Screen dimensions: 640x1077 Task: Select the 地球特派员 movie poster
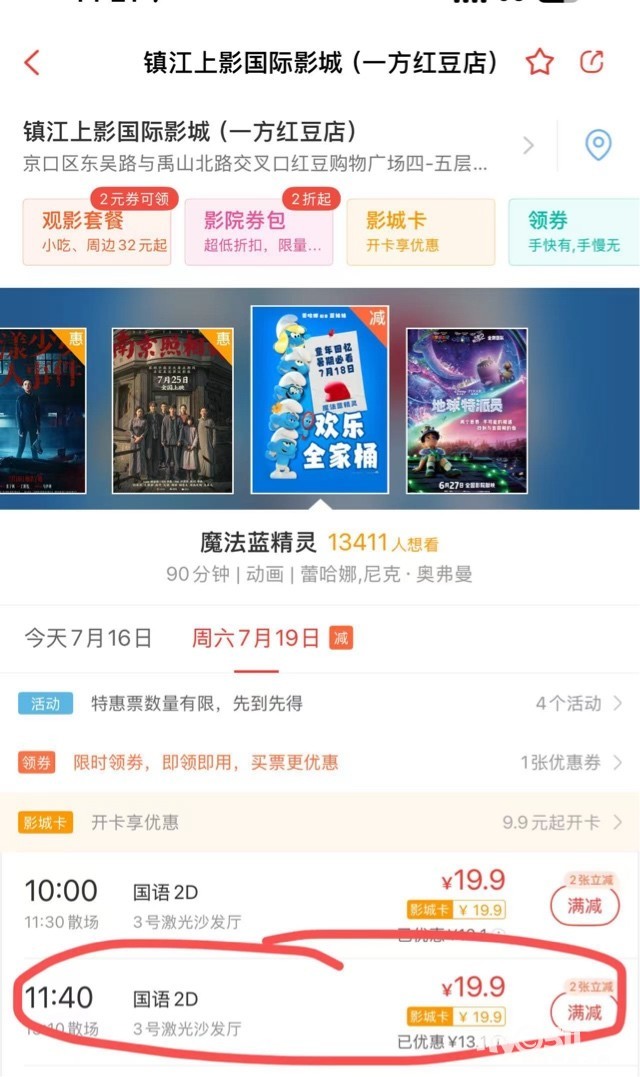[467, 410]
